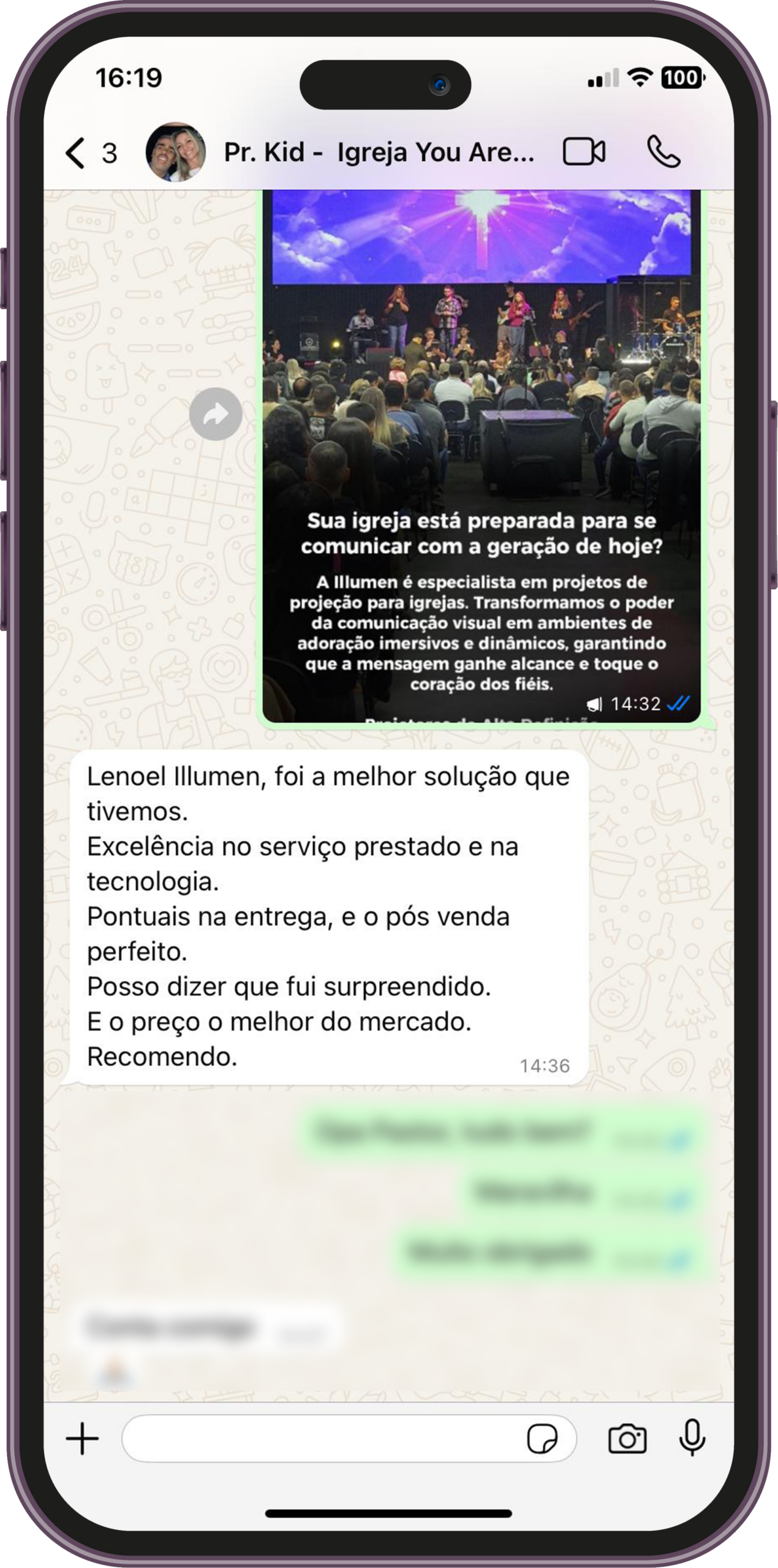The height and width of the screenshot is (1568, 778).
Task: Open the camera to take a photo
Action: click(627, 1439)
